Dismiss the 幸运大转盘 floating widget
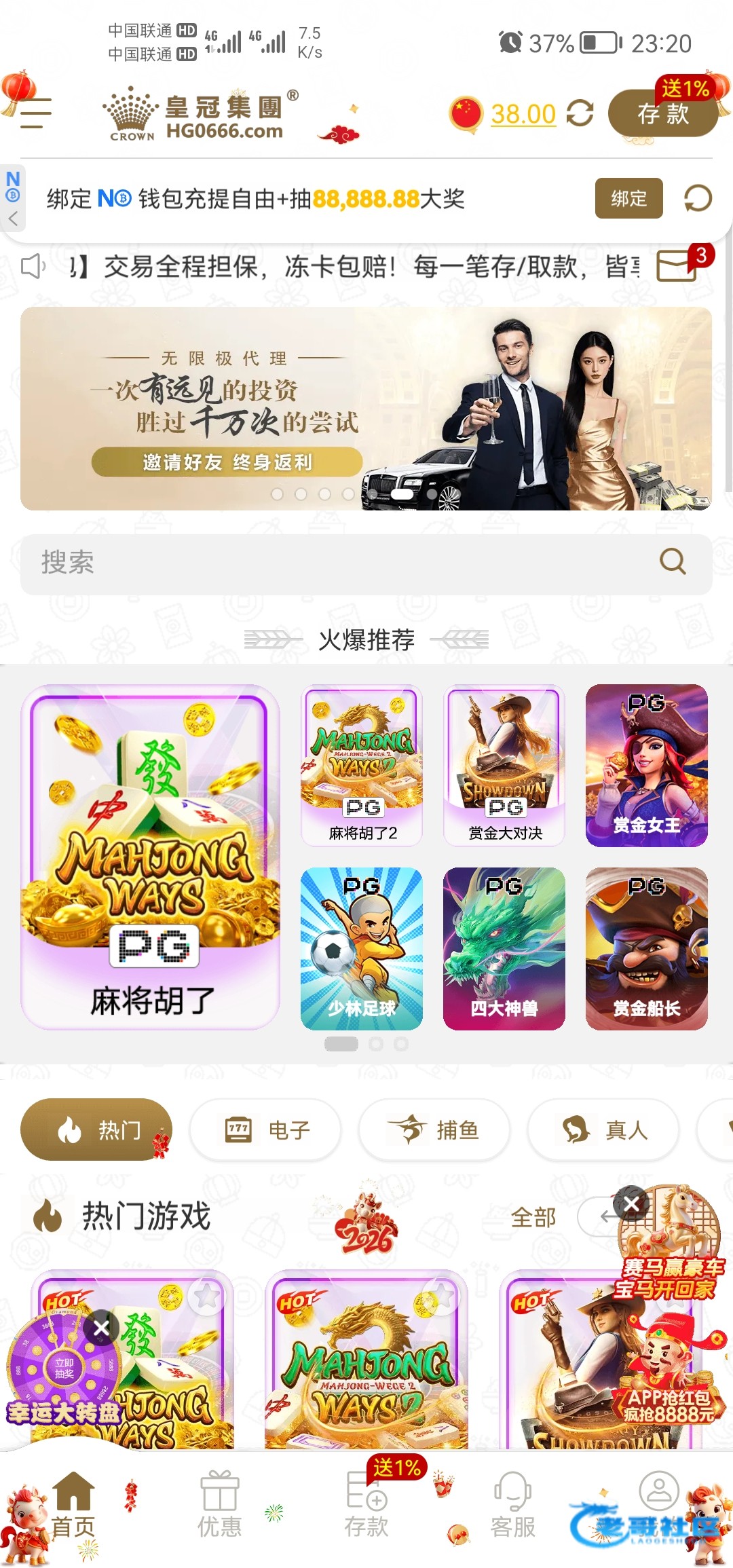 101,1327
